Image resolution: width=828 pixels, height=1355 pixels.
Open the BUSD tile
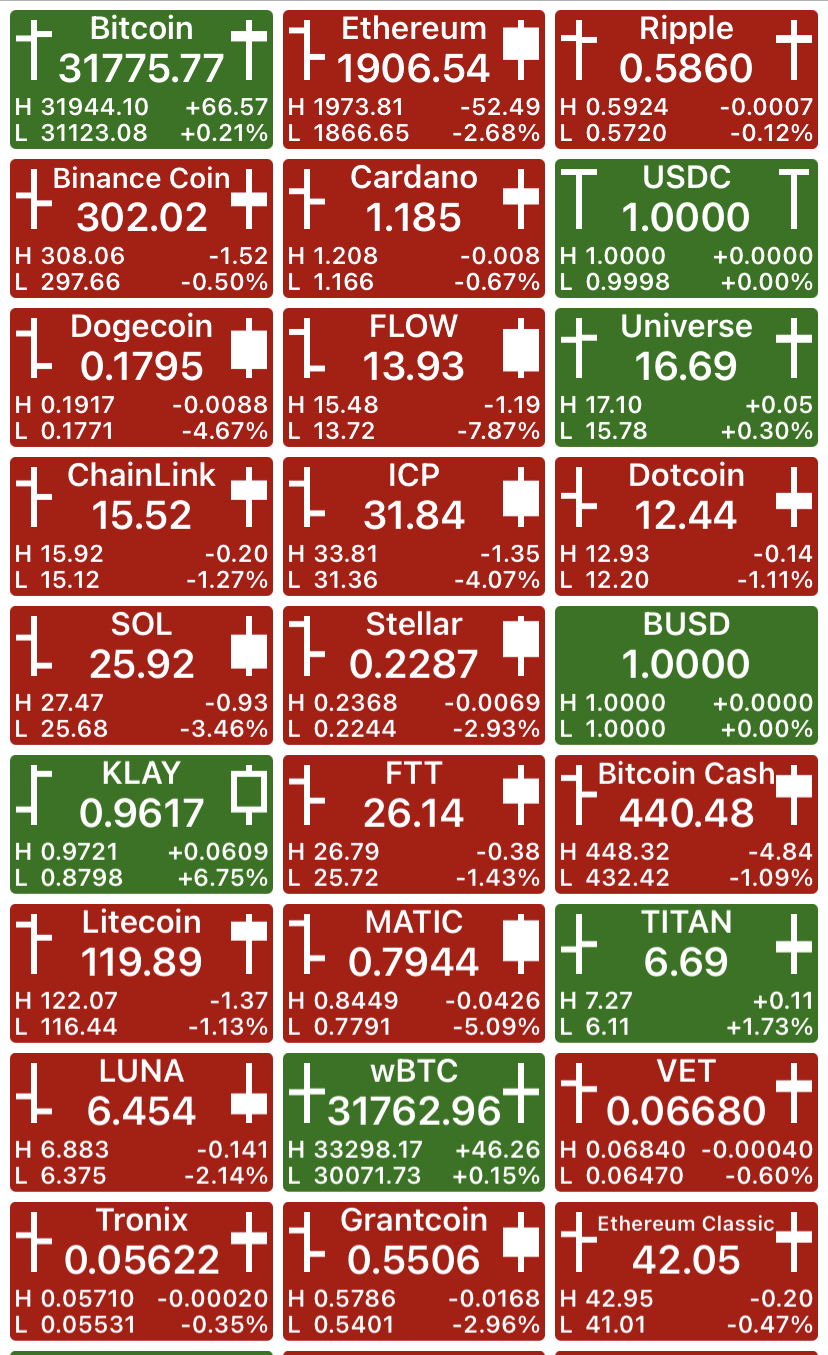coord(686,676)
